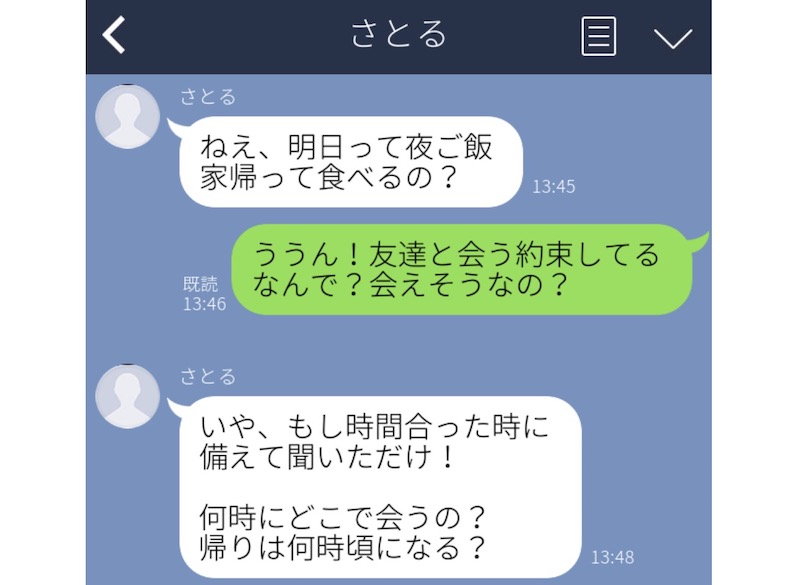Go back from the さとる chat
The image size is (800, 585).
pyautogui.click(x=115, y=36)
